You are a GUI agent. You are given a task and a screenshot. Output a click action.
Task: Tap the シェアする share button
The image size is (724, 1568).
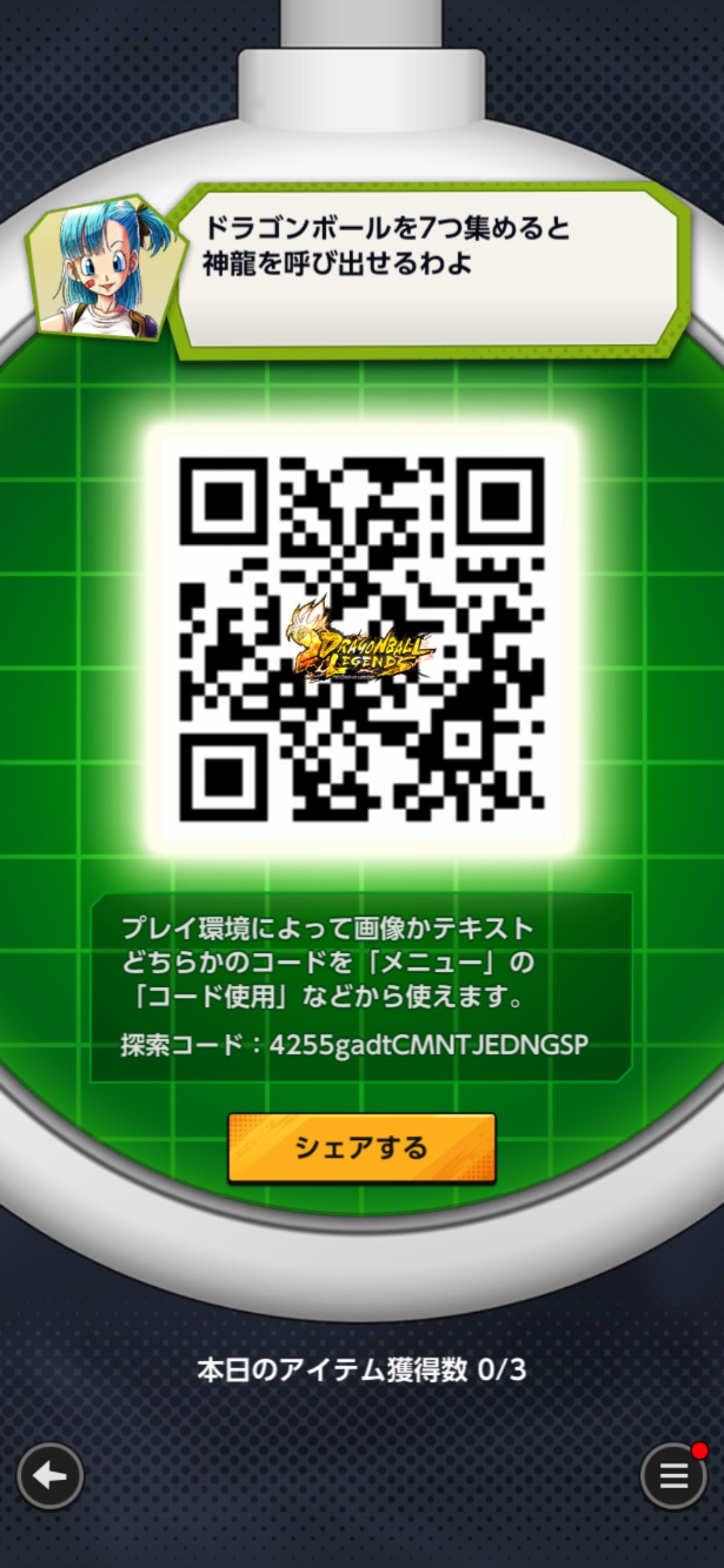[x=361, y=1148]
